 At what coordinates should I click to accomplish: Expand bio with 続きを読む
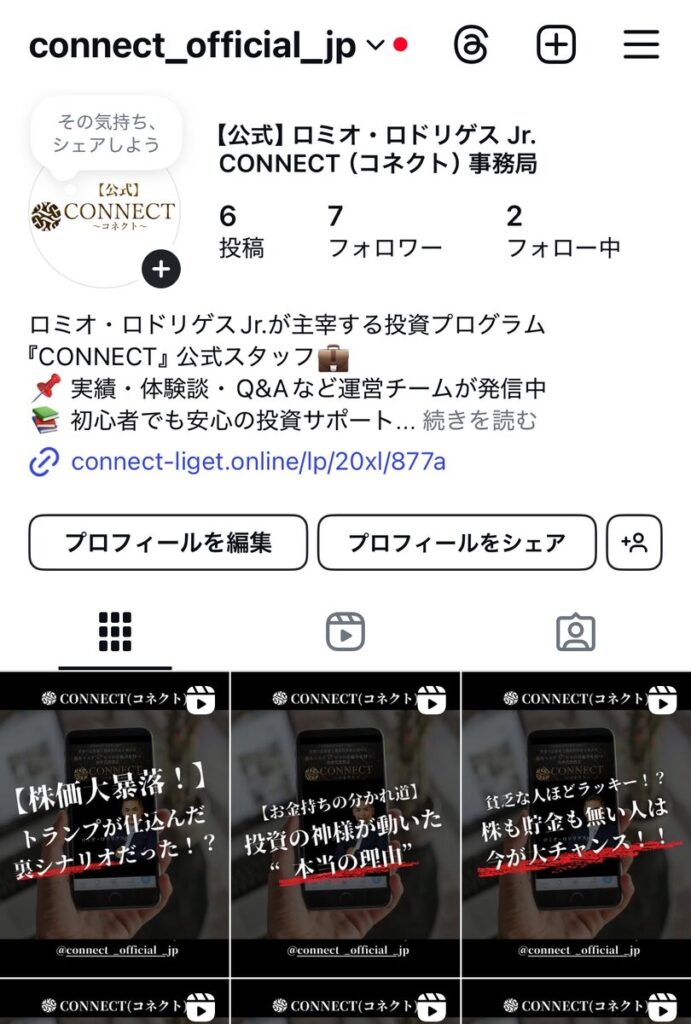pos(479,421)
